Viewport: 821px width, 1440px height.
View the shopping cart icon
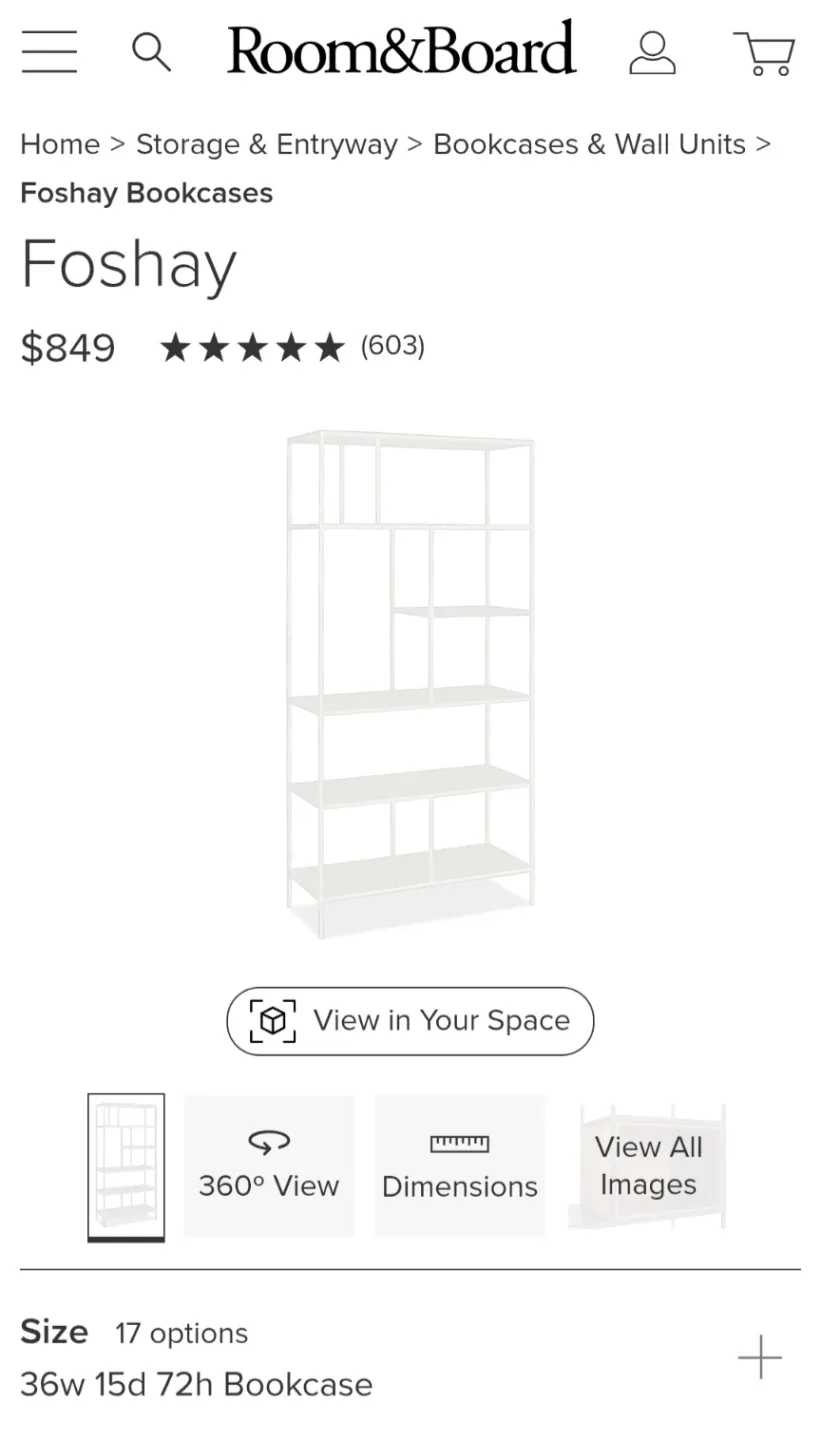[x=765, y=51]
